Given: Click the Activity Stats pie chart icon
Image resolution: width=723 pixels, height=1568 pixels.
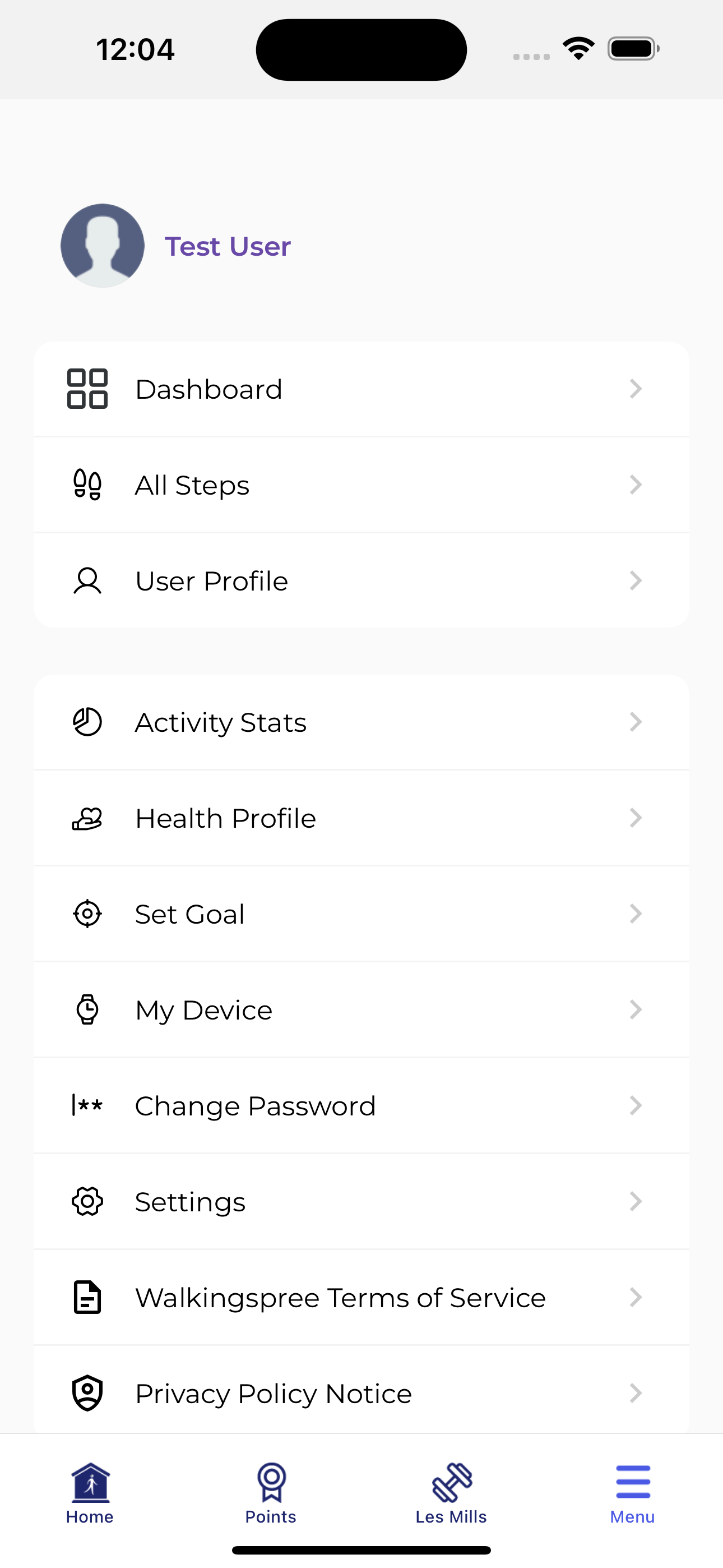Looking at the screenshot, I should [86, 722].
